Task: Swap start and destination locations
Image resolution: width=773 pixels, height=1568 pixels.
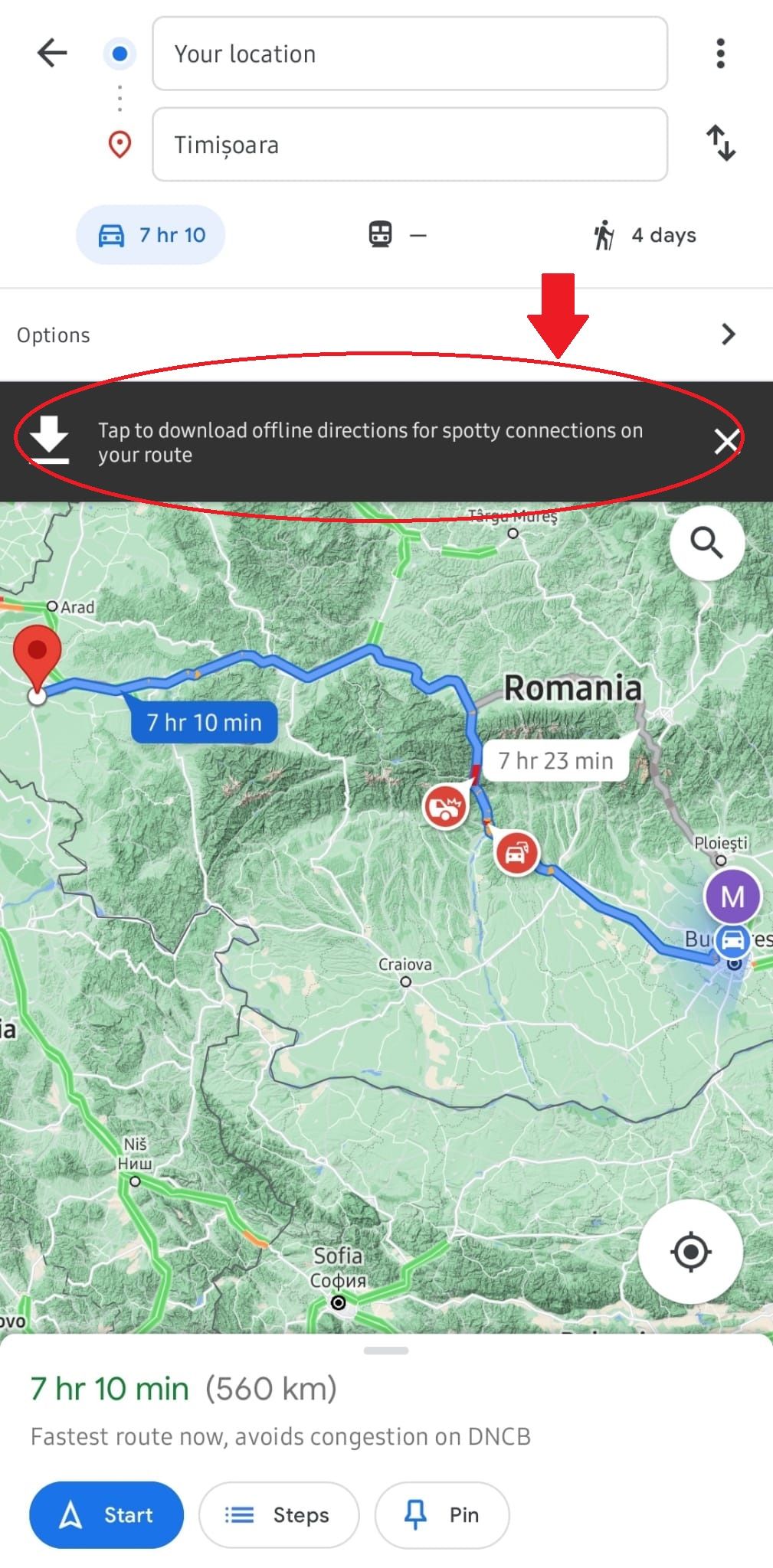Action: 720,143
